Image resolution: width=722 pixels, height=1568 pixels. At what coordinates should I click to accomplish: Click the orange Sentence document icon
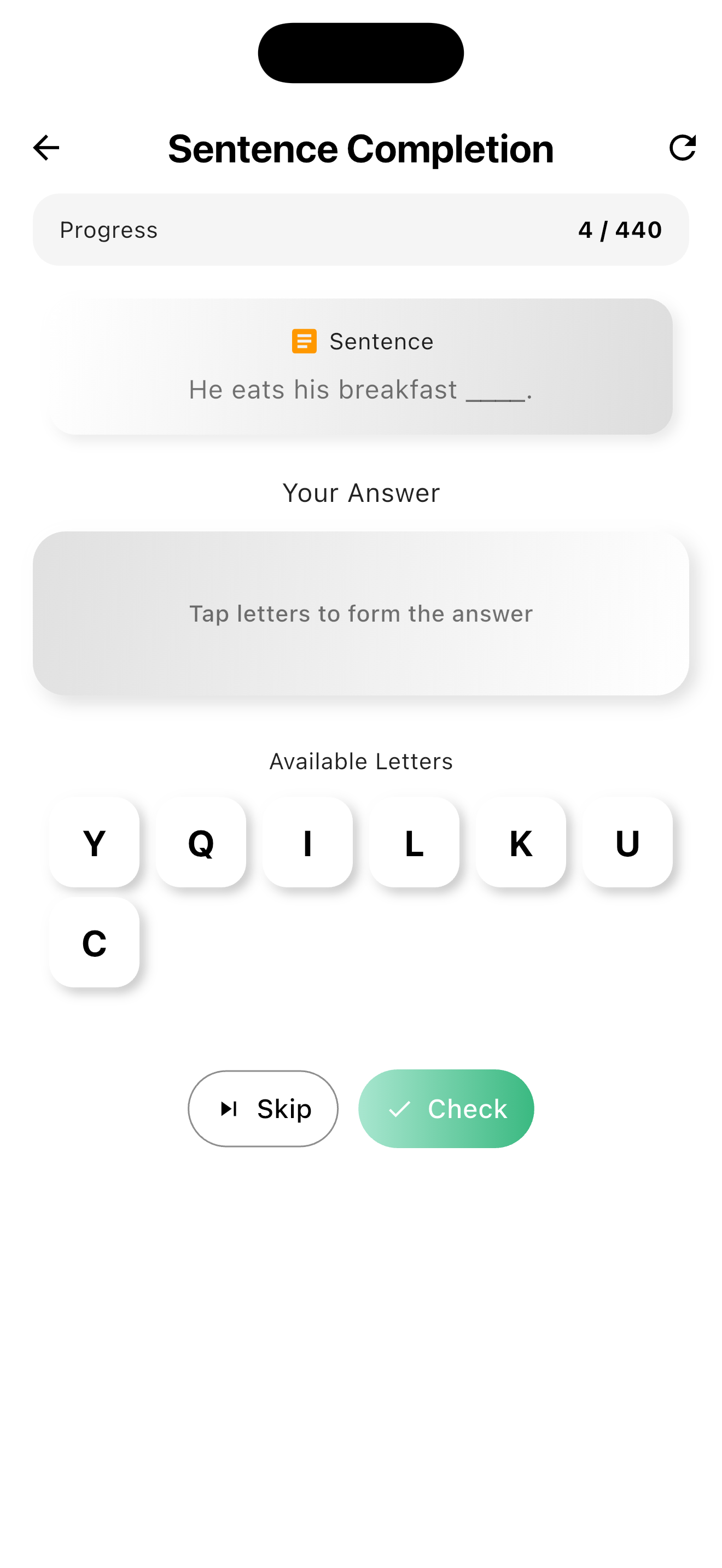(x=304, y=342)
